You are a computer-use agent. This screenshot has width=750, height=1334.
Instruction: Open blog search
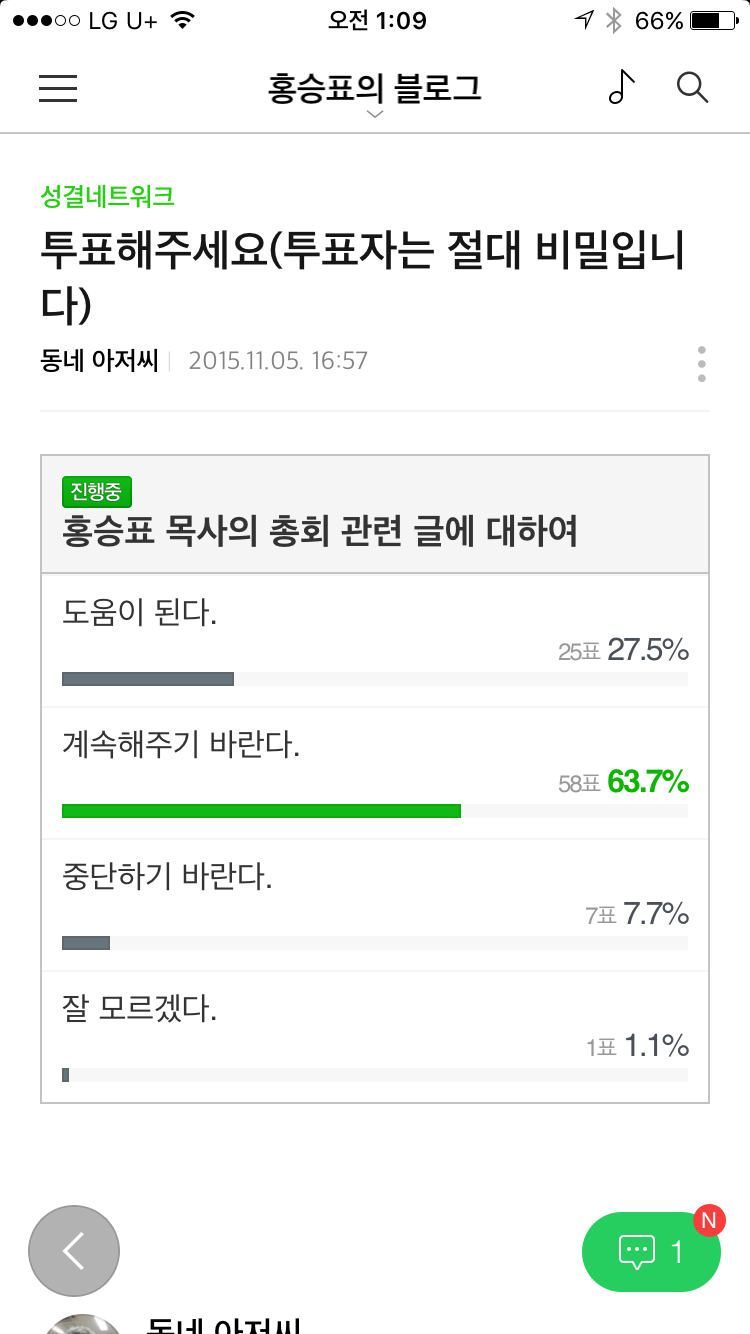pyautogui.click(x=692, y=88)
